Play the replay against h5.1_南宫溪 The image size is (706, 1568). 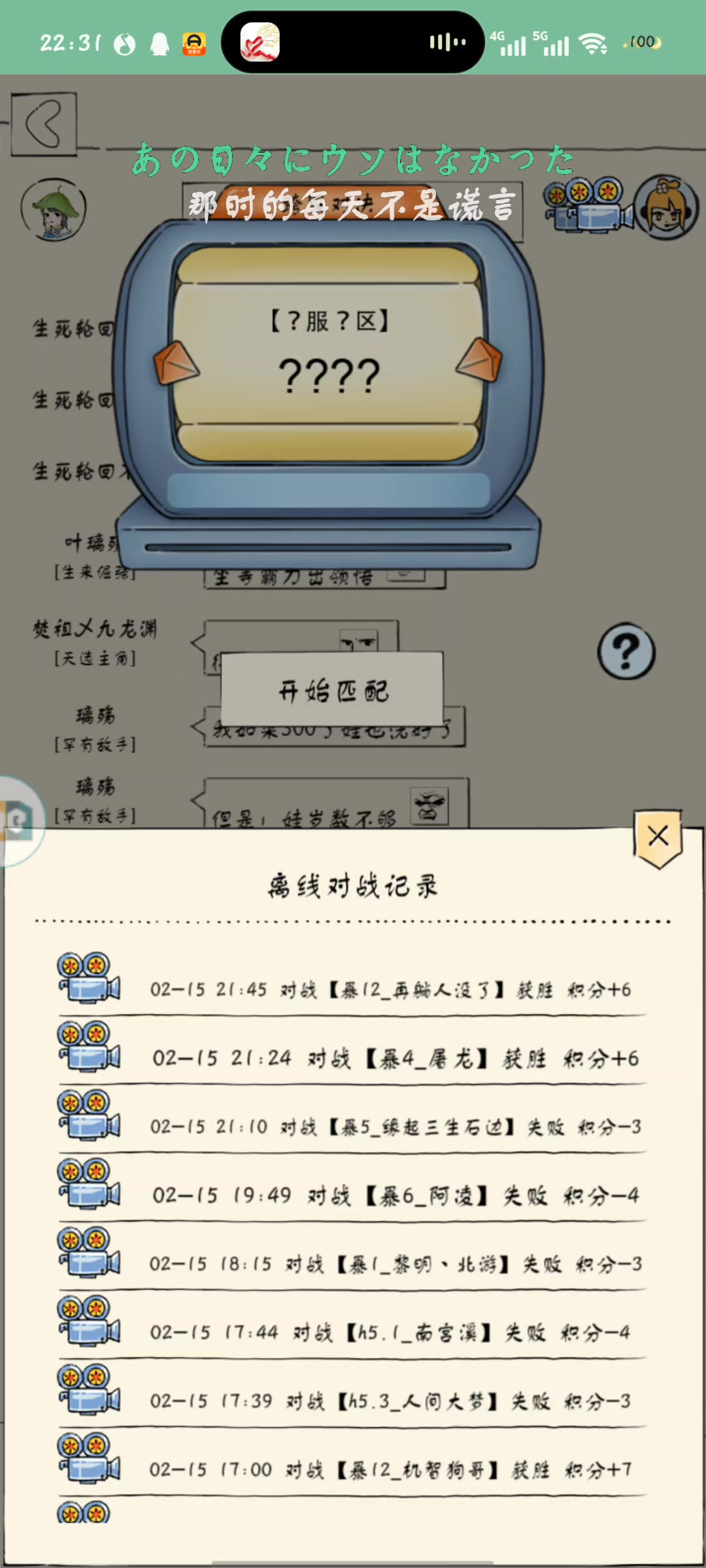(x=90, y=1321)
